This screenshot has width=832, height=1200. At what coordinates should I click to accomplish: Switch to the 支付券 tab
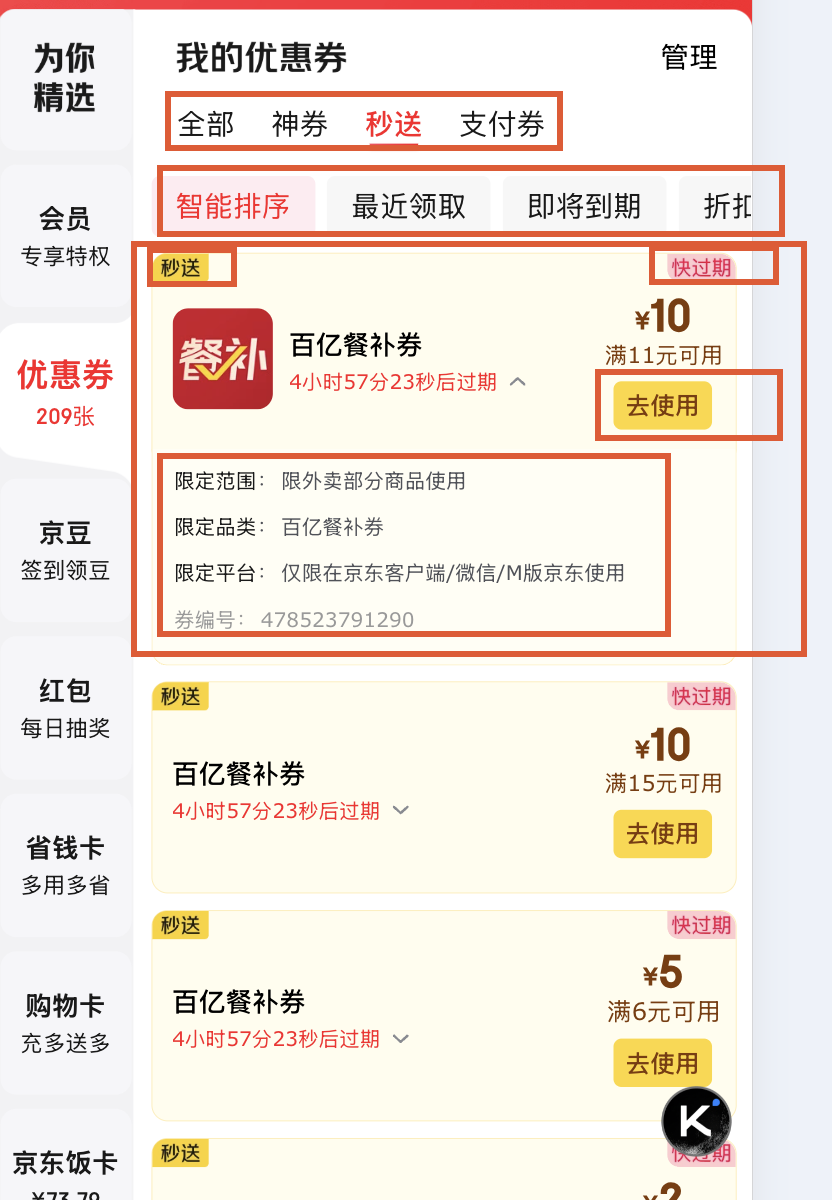[x=502, y=124]
